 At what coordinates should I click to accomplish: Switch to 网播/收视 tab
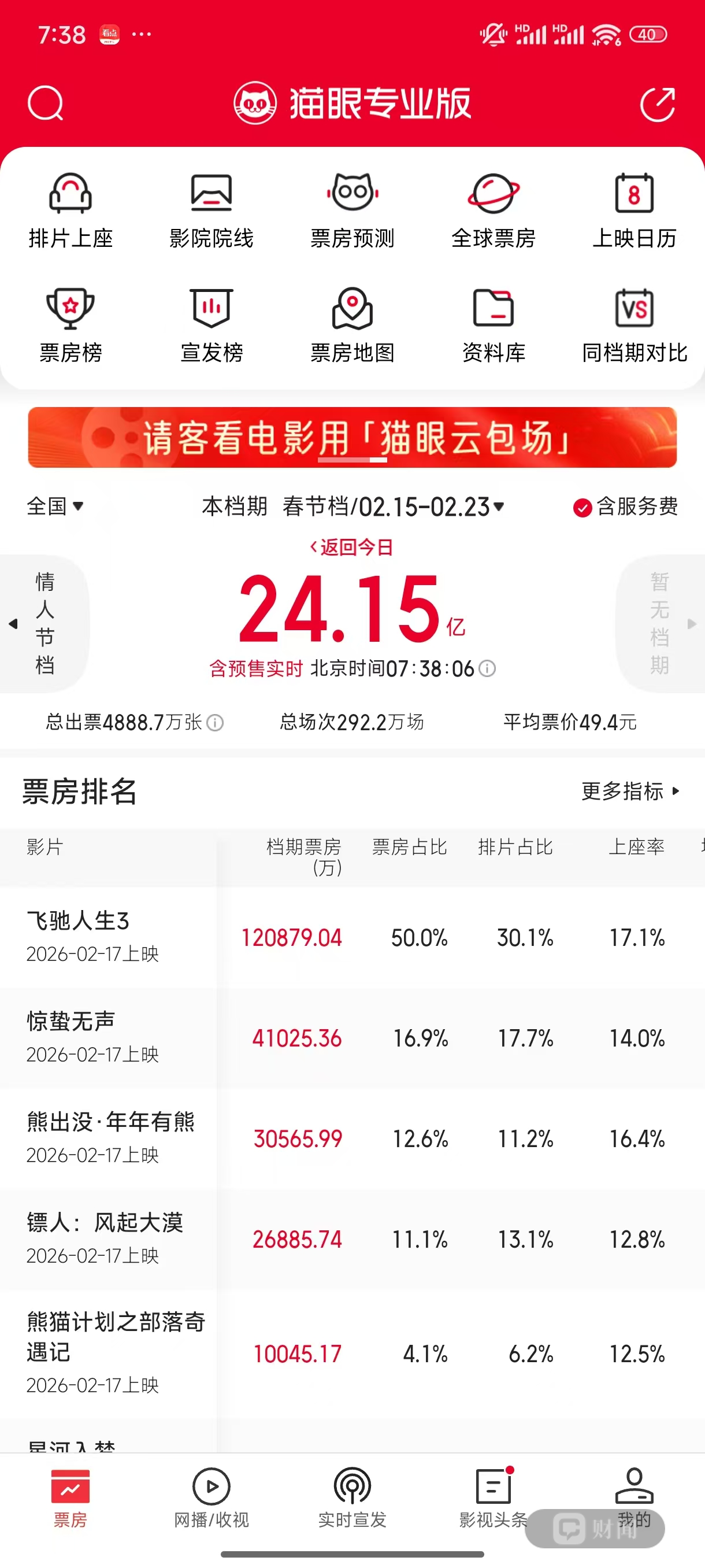211,1497
